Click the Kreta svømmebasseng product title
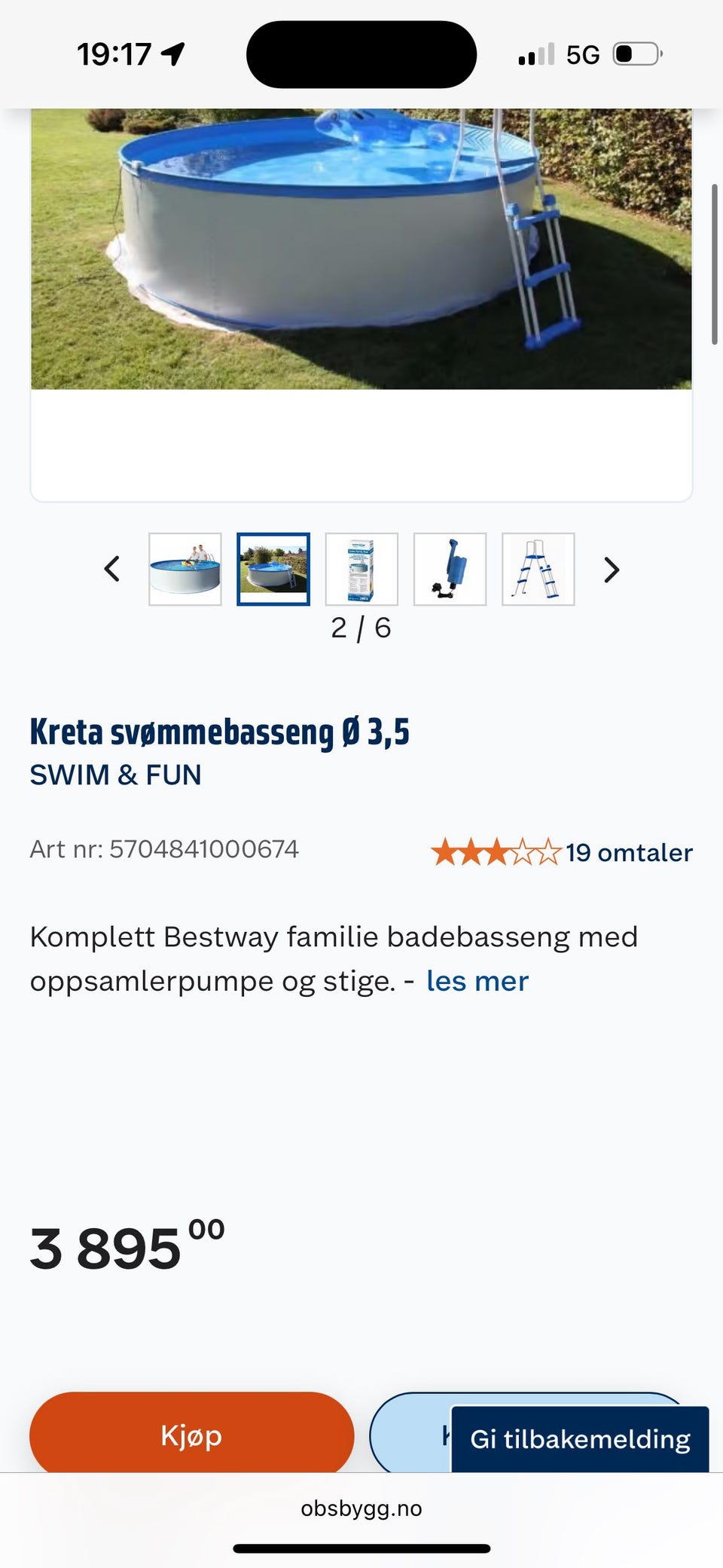723x1568 pixels. [x=220, y=731]
